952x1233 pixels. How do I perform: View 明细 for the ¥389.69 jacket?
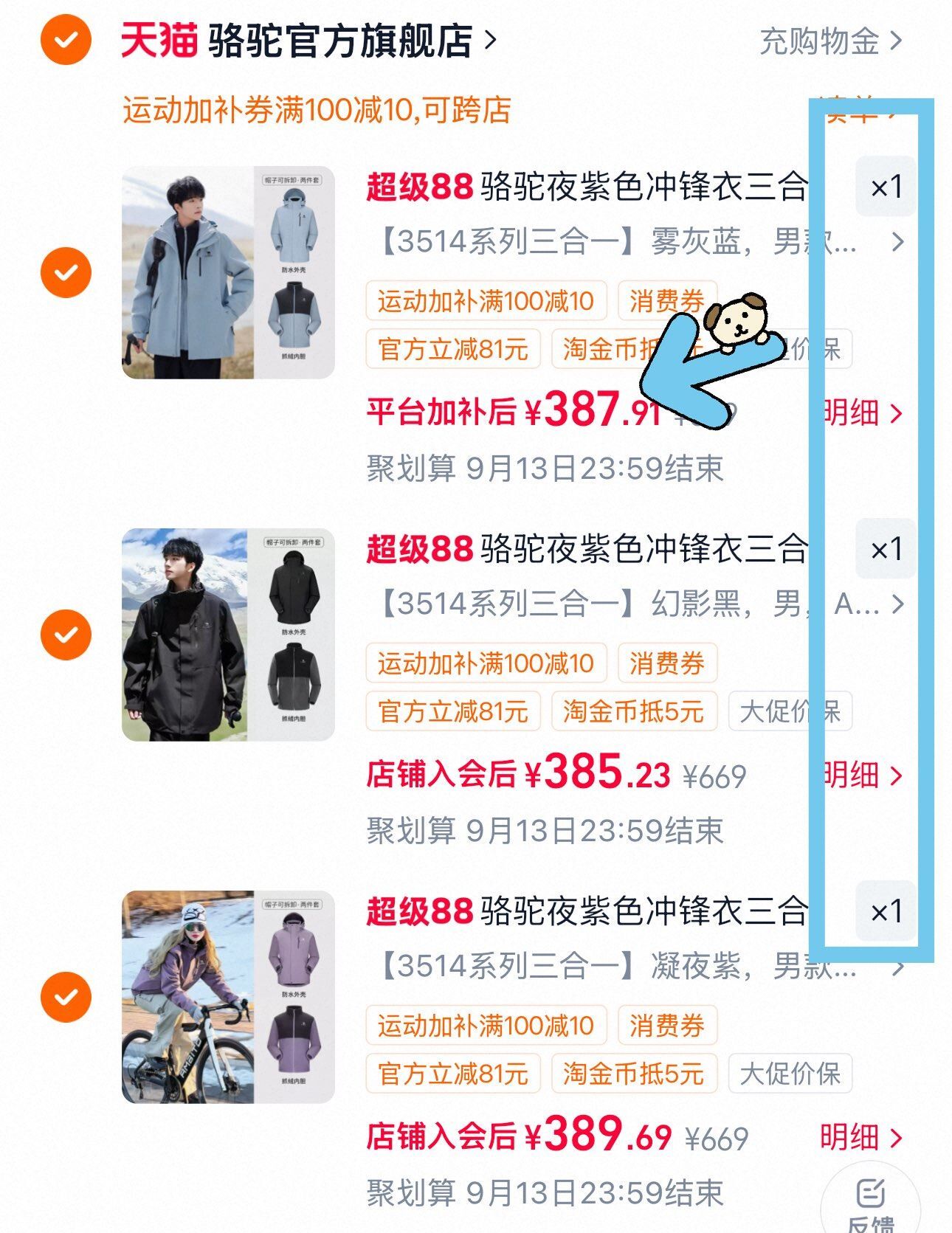(x=861, y=1137)
